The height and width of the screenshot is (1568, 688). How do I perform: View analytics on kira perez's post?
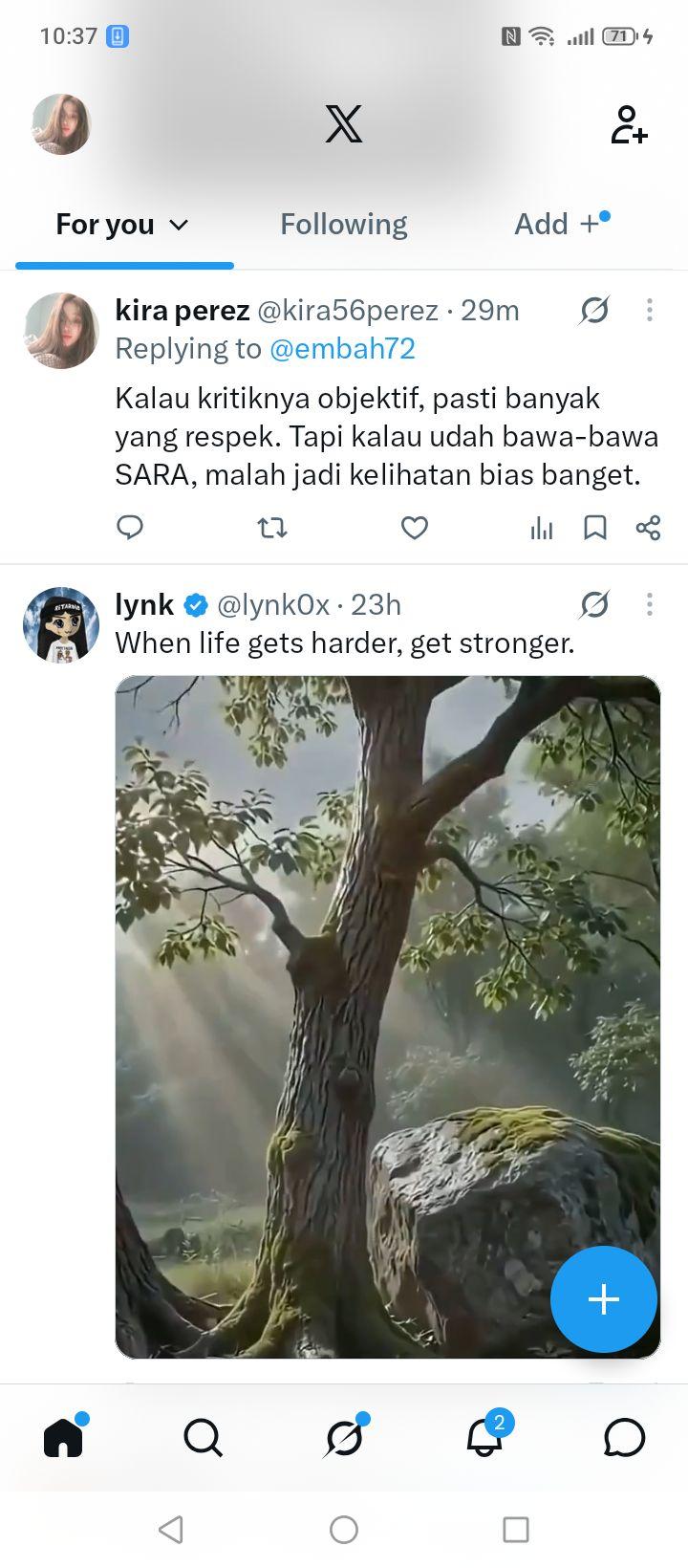[542, 528]
